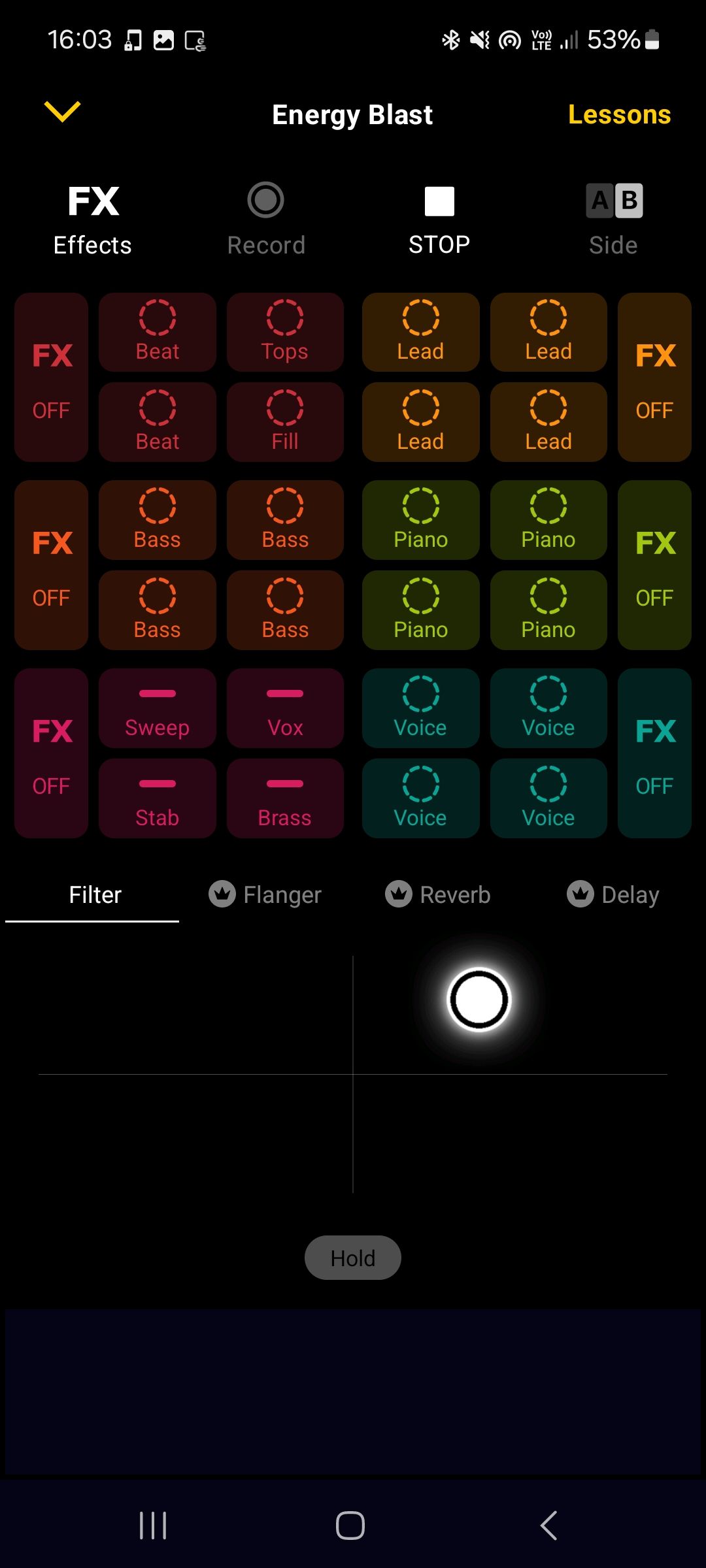Go back using the system back button
This screenshot has height=1568, width=706.
[x=549, y=1526]
